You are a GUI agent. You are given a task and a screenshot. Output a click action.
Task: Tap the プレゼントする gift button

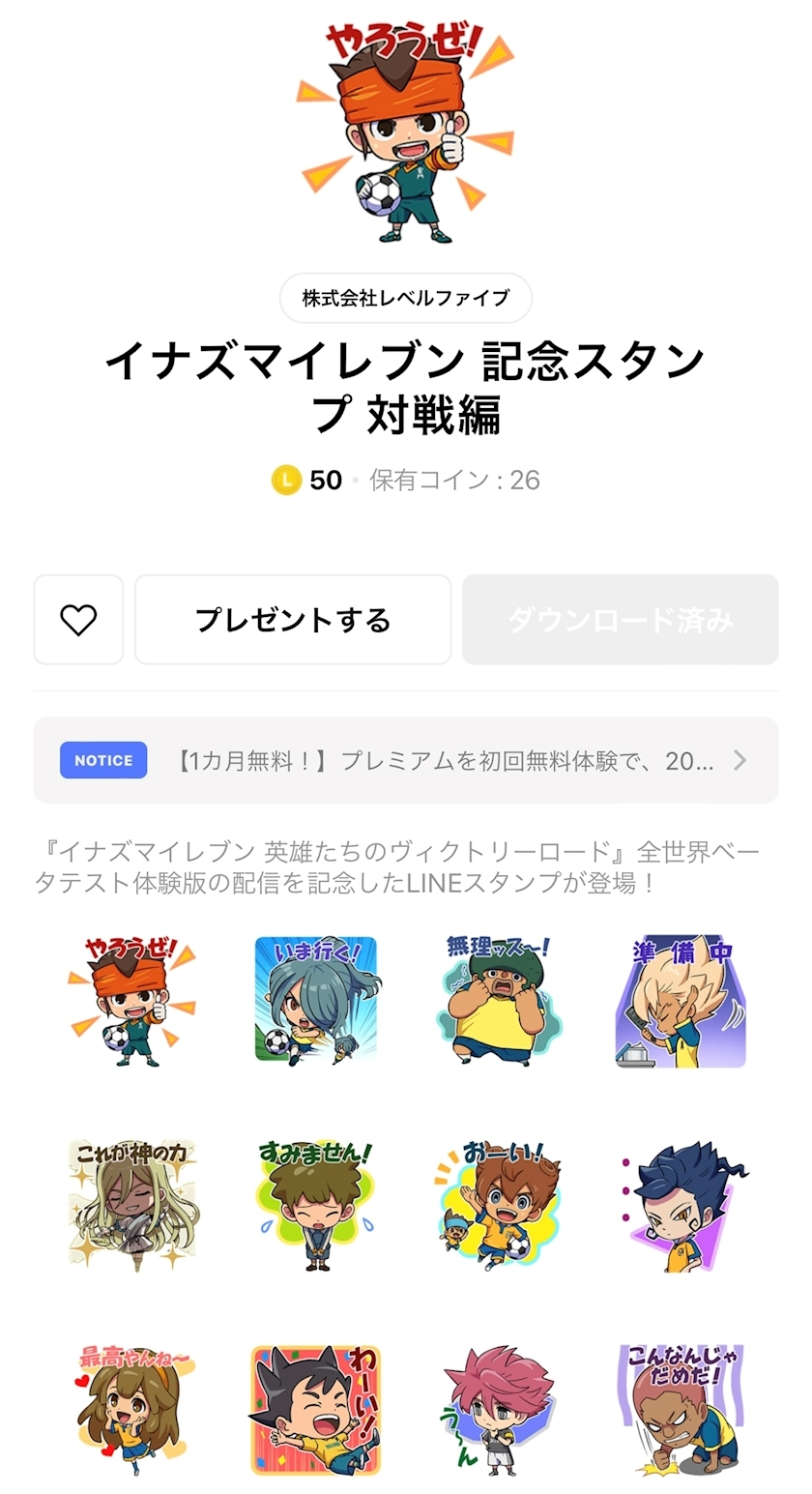click(293, 620)
